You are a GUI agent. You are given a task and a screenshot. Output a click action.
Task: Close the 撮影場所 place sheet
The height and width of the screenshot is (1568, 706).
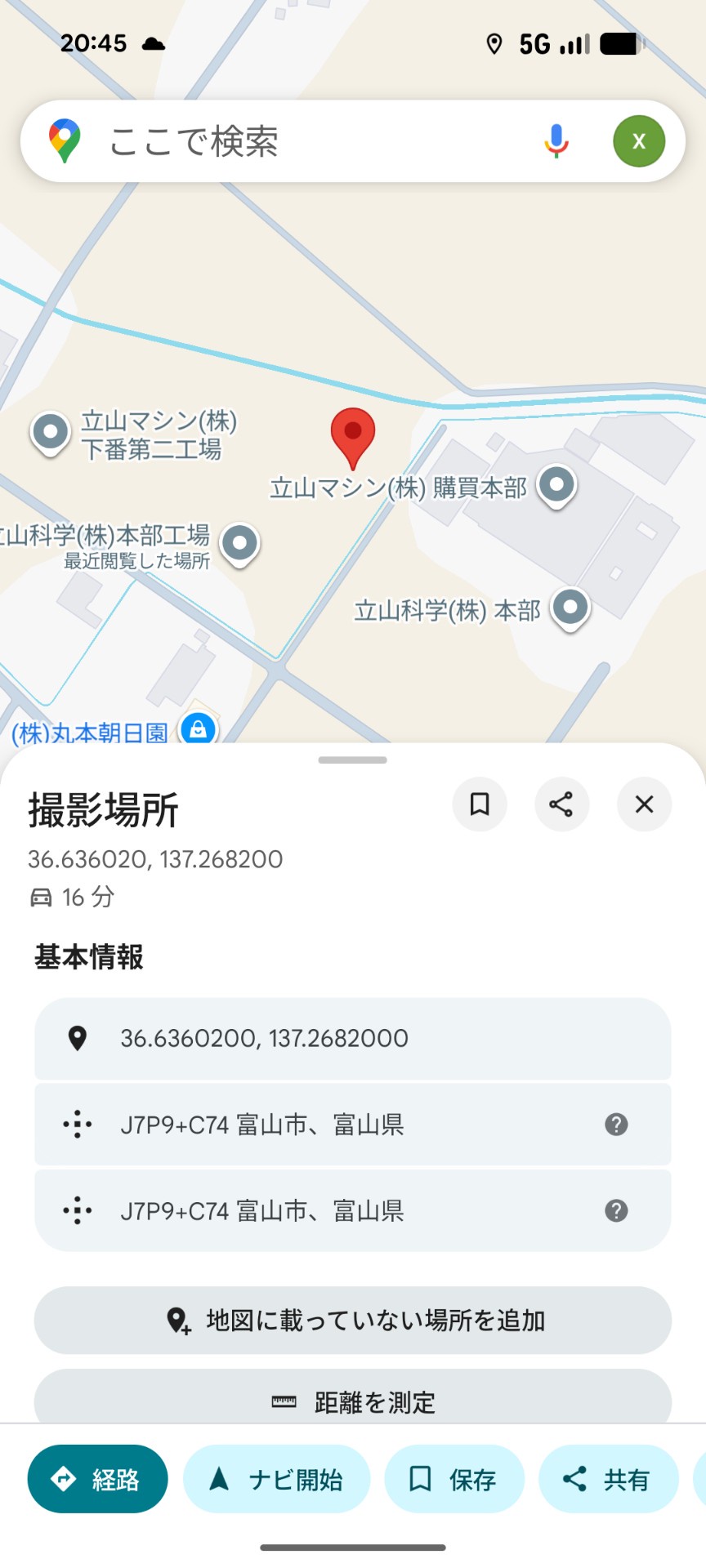tap(644, 804)
